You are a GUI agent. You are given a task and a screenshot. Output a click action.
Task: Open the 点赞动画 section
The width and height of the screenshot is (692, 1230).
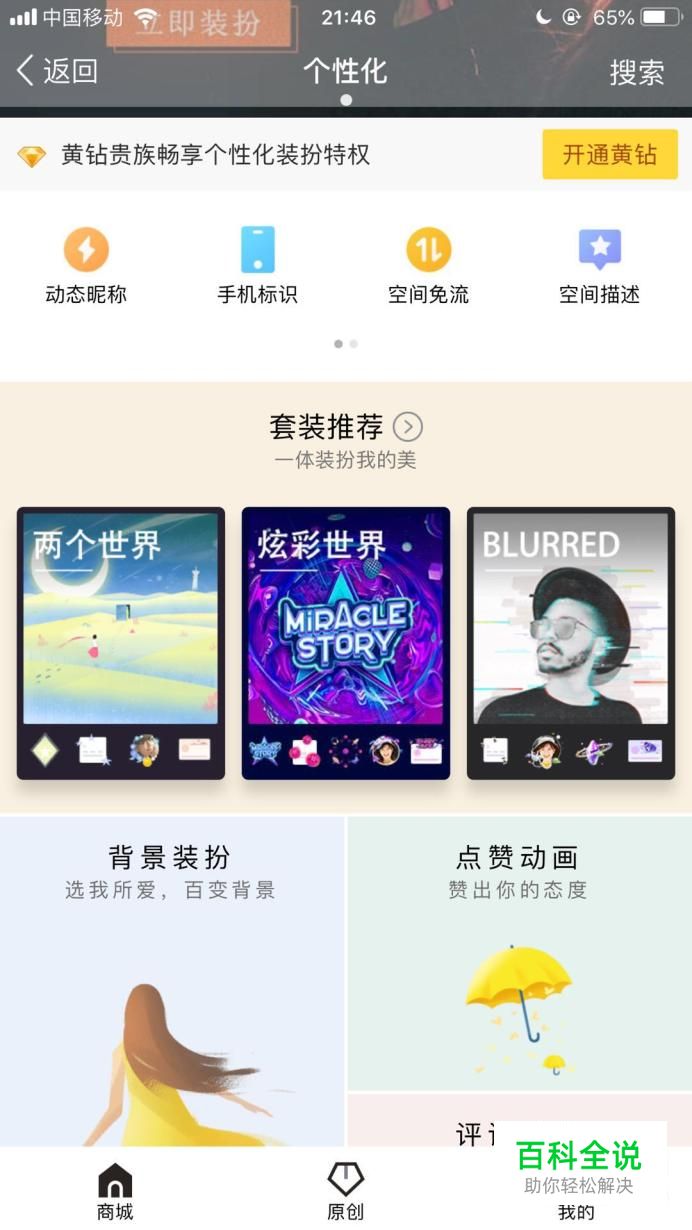[x=519, y=954]
